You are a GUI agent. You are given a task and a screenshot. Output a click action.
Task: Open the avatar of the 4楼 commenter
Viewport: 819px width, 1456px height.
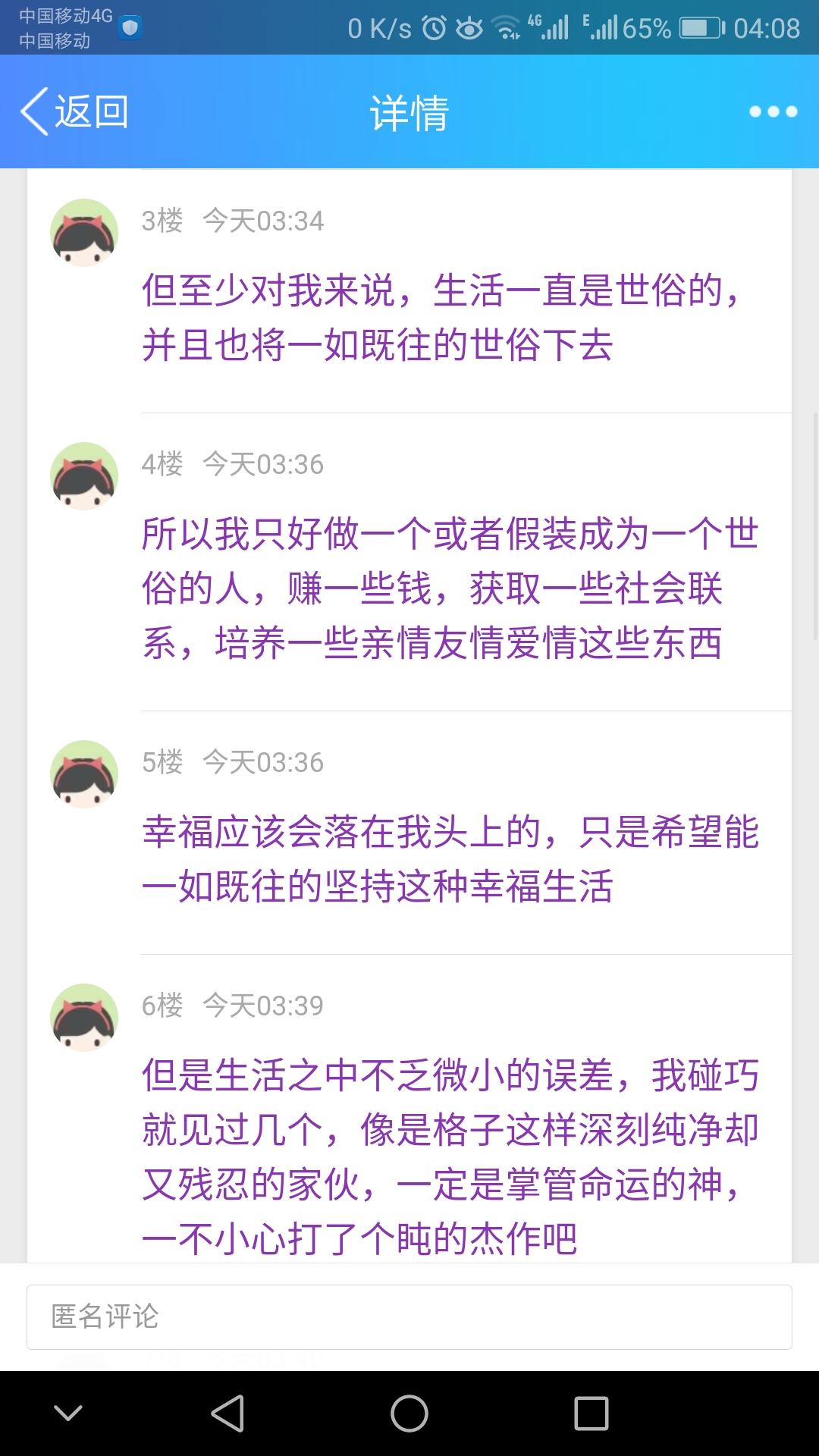point(84,476)
